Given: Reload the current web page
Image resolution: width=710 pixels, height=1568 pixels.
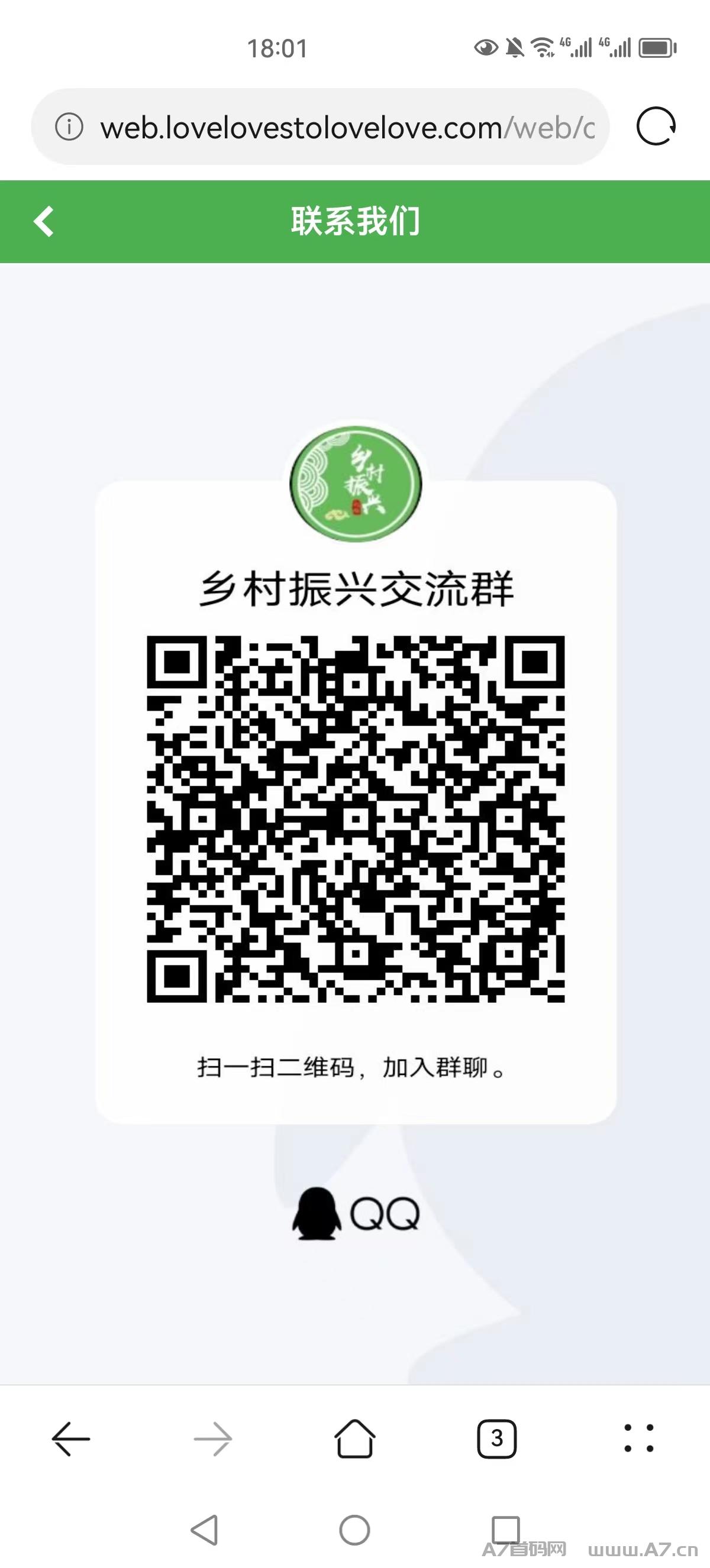Looking at the screenshot, I should click(x=656, y=127).
